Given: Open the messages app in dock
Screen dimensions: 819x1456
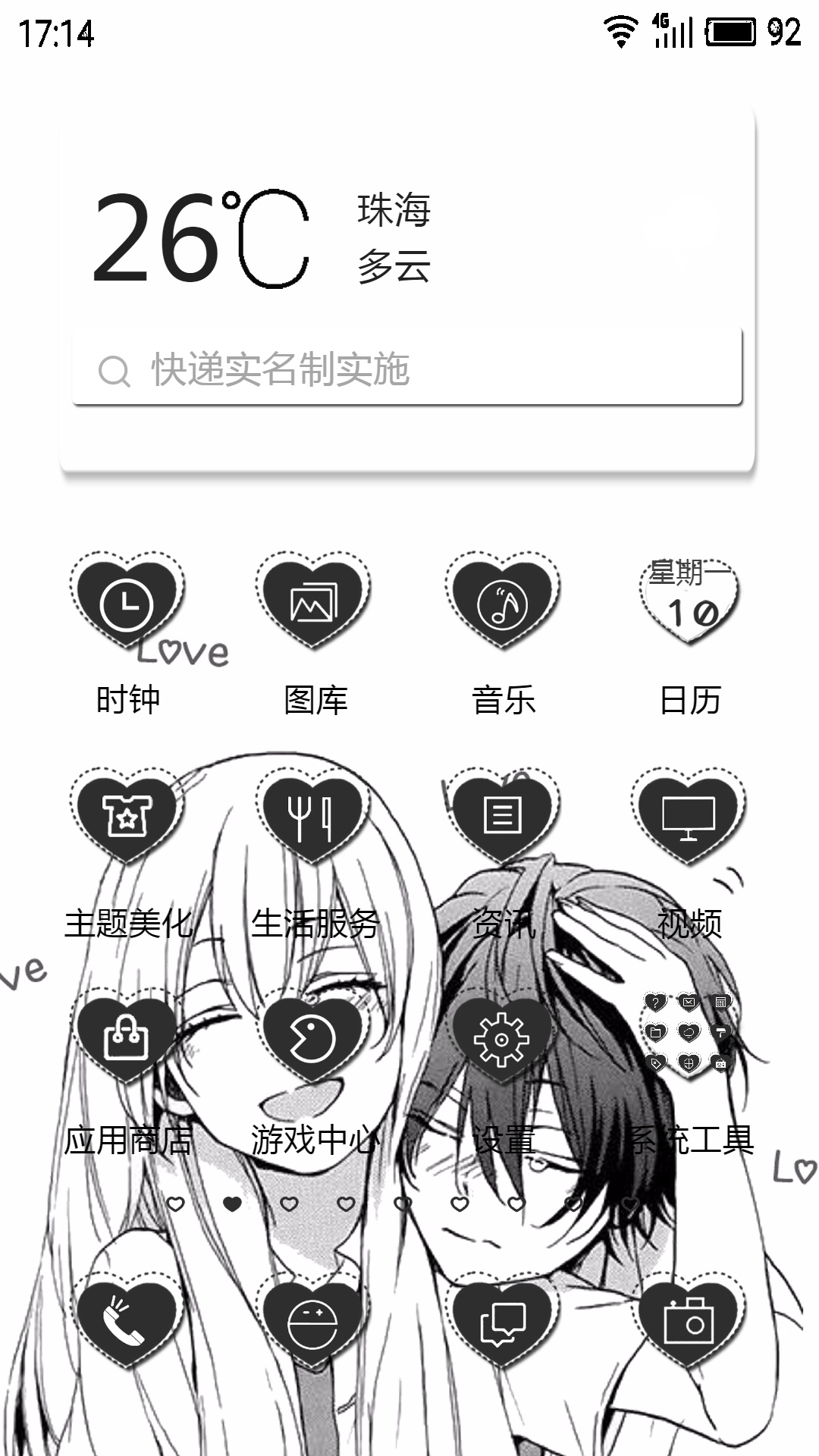Looking at the screenshot, I should pyautogui.click(x=501, y=1323).
